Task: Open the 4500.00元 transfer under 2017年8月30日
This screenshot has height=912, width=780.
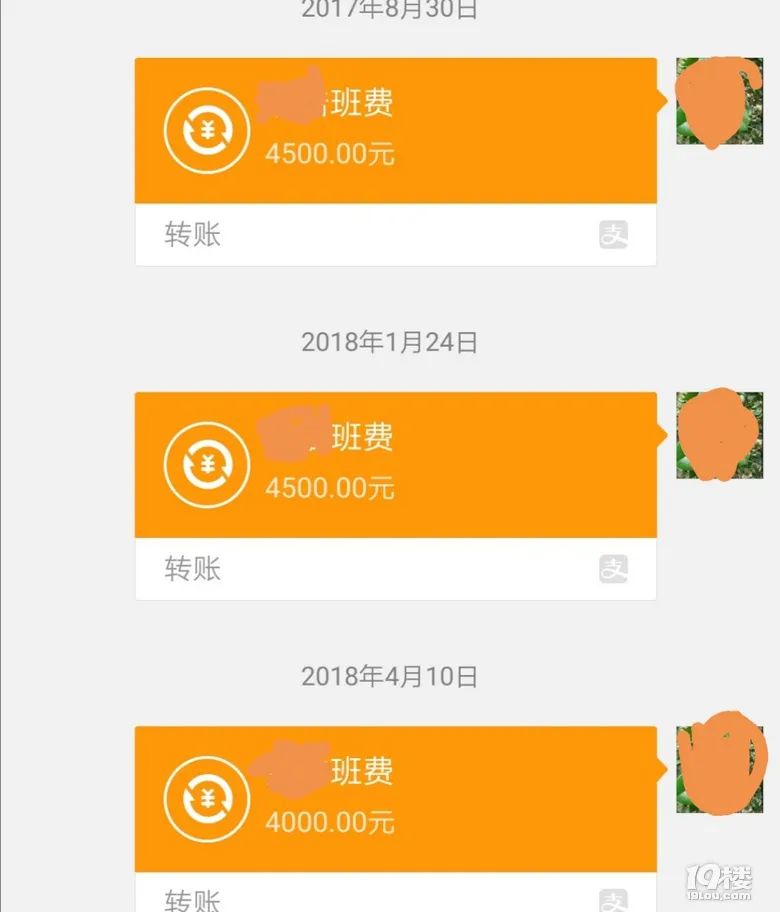Action: pyautogui.click(x=395, y=131)
